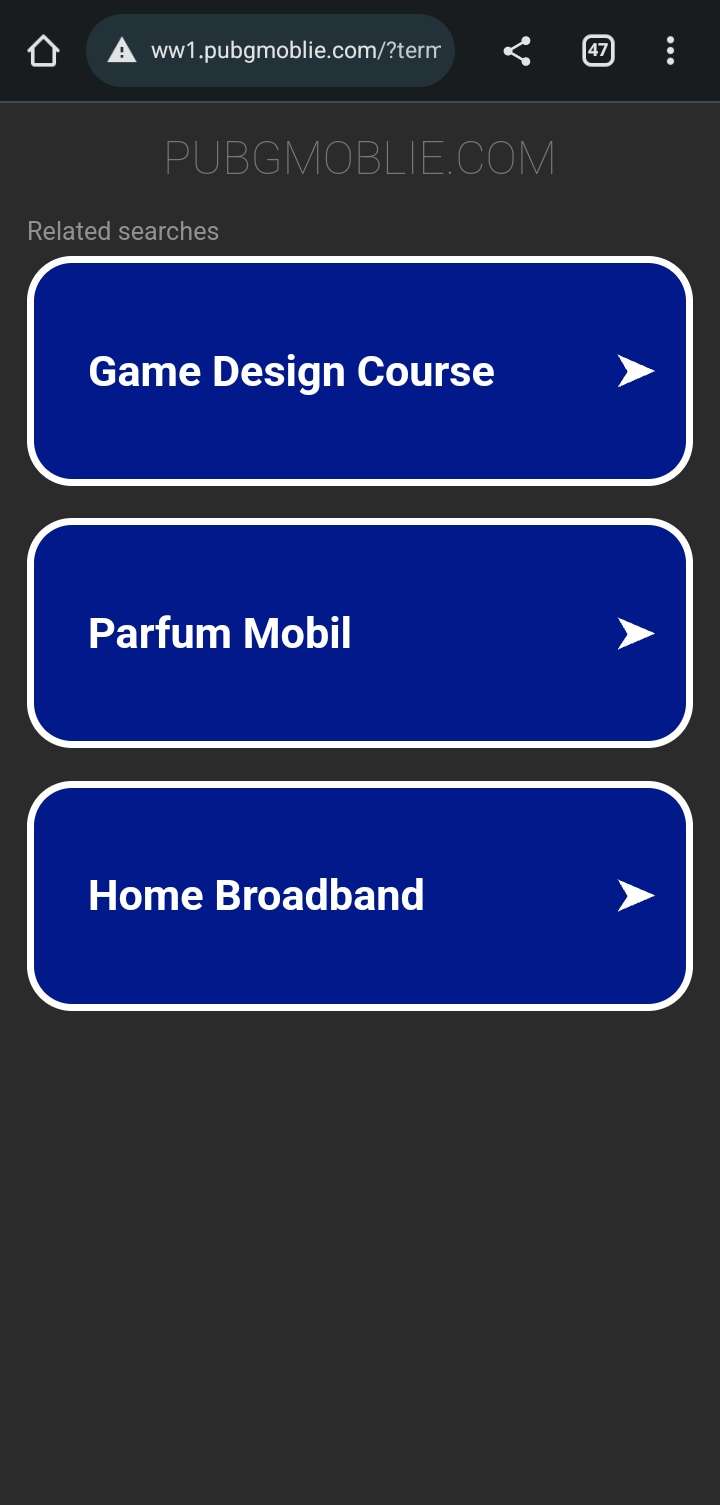Viewport: 720px width, 1505px height.
Task: Open the browser overflow menu
Action: (670, 51)
